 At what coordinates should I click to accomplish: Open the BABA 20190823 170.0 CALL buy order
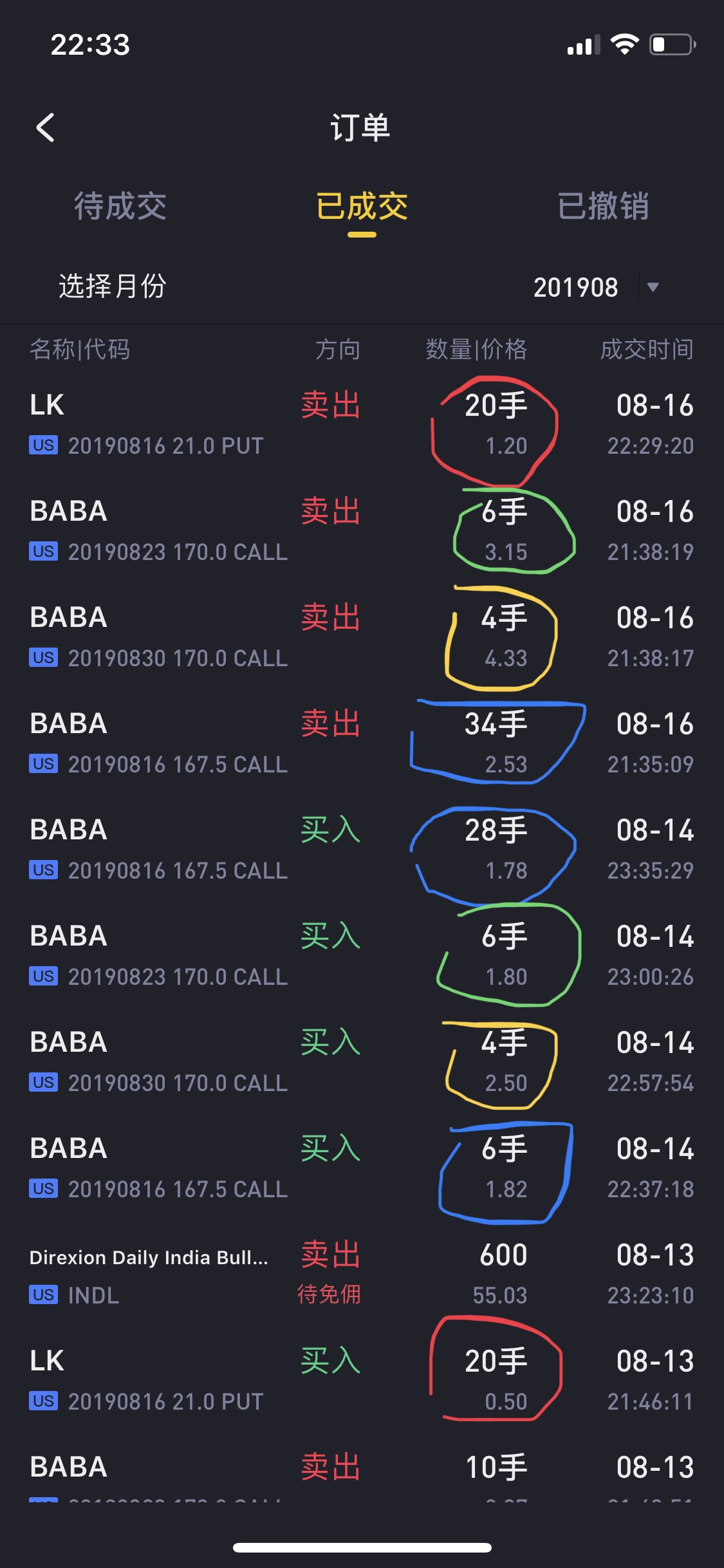tap(362, 956)
